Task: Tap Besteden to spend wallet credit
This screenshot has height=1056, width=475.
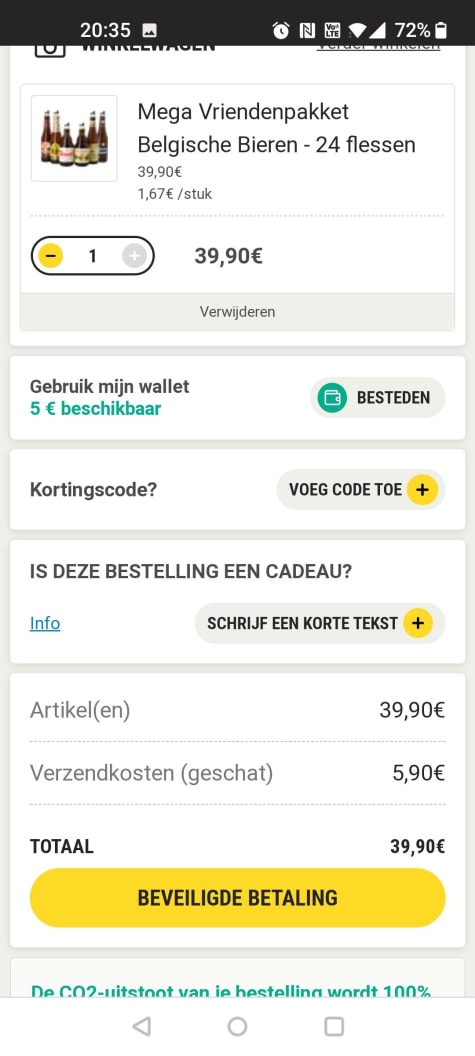Action: point(377,397)
